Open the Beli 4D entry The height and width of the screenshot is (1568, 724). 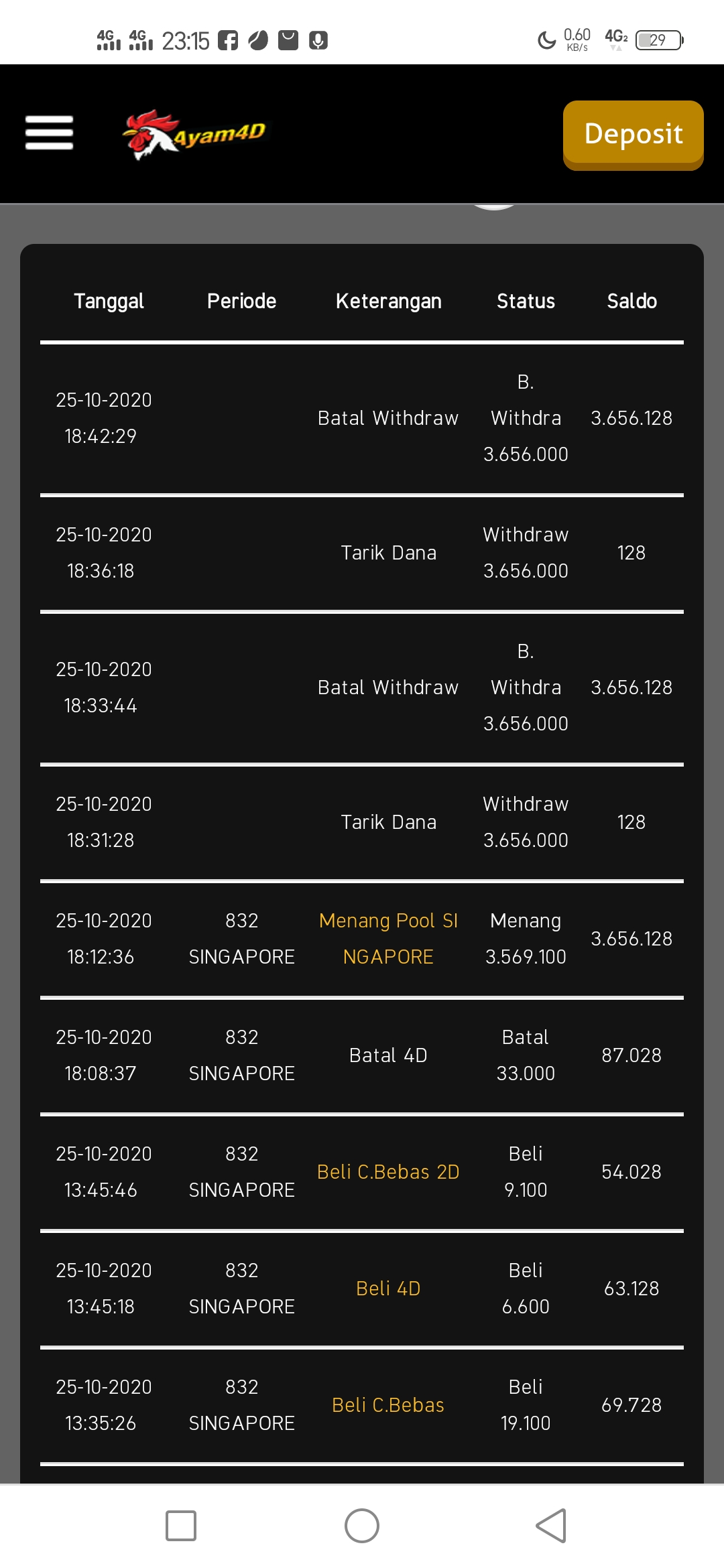tap(388, 1289)
